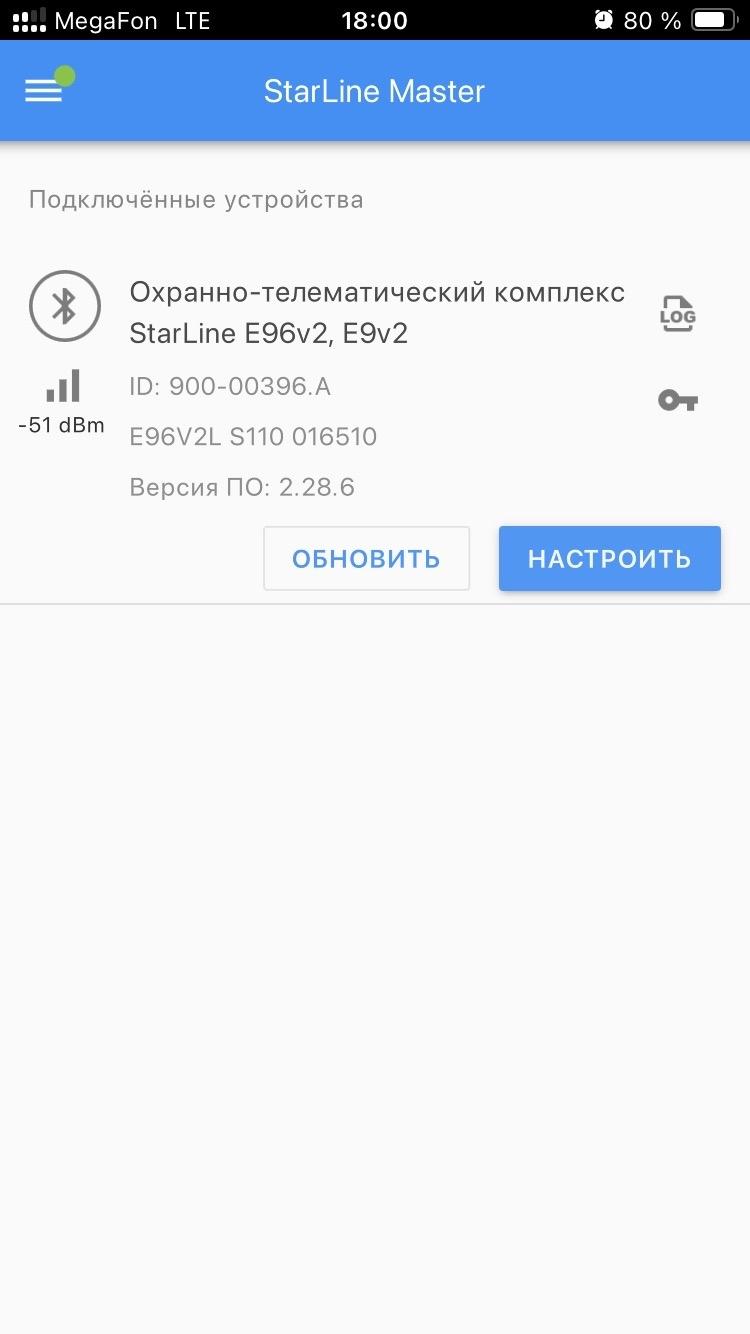Open the device LOG file icon
The image size is (750, 1334).
(677, 314)
